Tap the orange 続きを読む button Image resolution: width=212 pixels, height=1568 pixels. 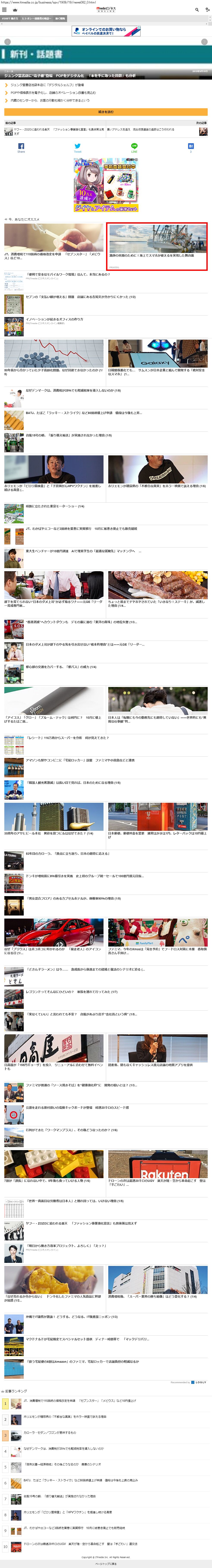(x=106, y=112)
